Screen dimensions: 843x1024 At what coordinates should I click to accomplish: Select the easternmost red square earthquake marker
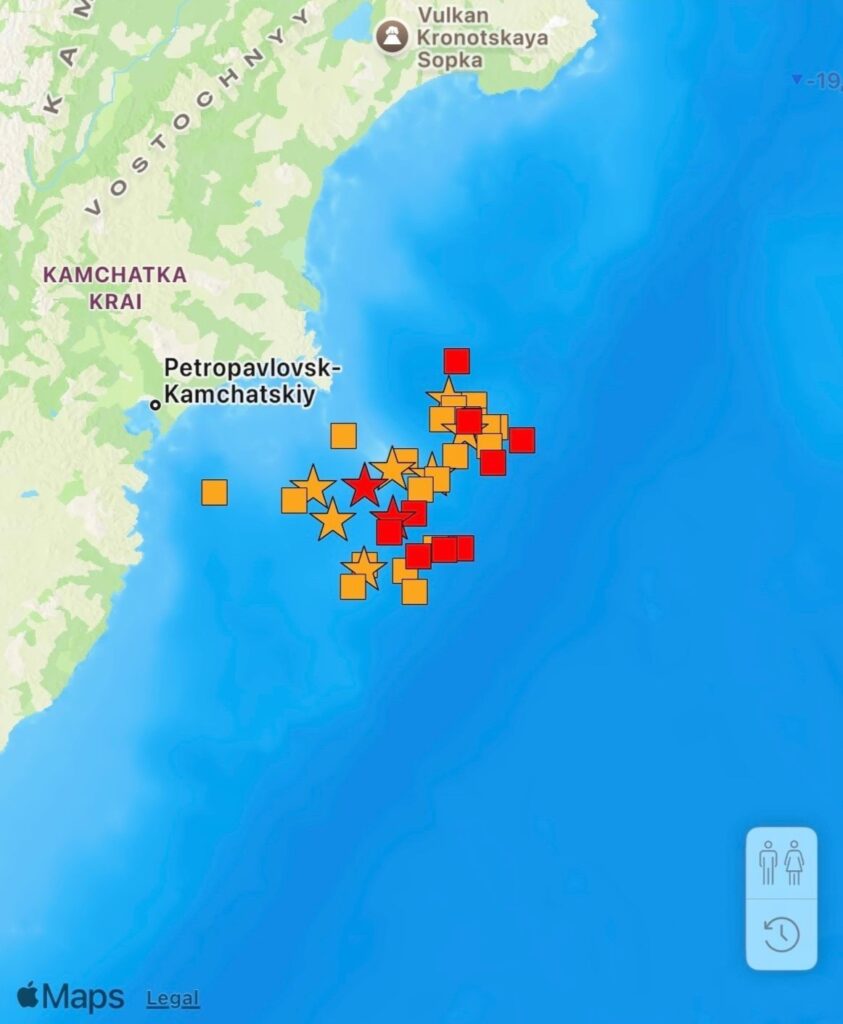point(522,440)
